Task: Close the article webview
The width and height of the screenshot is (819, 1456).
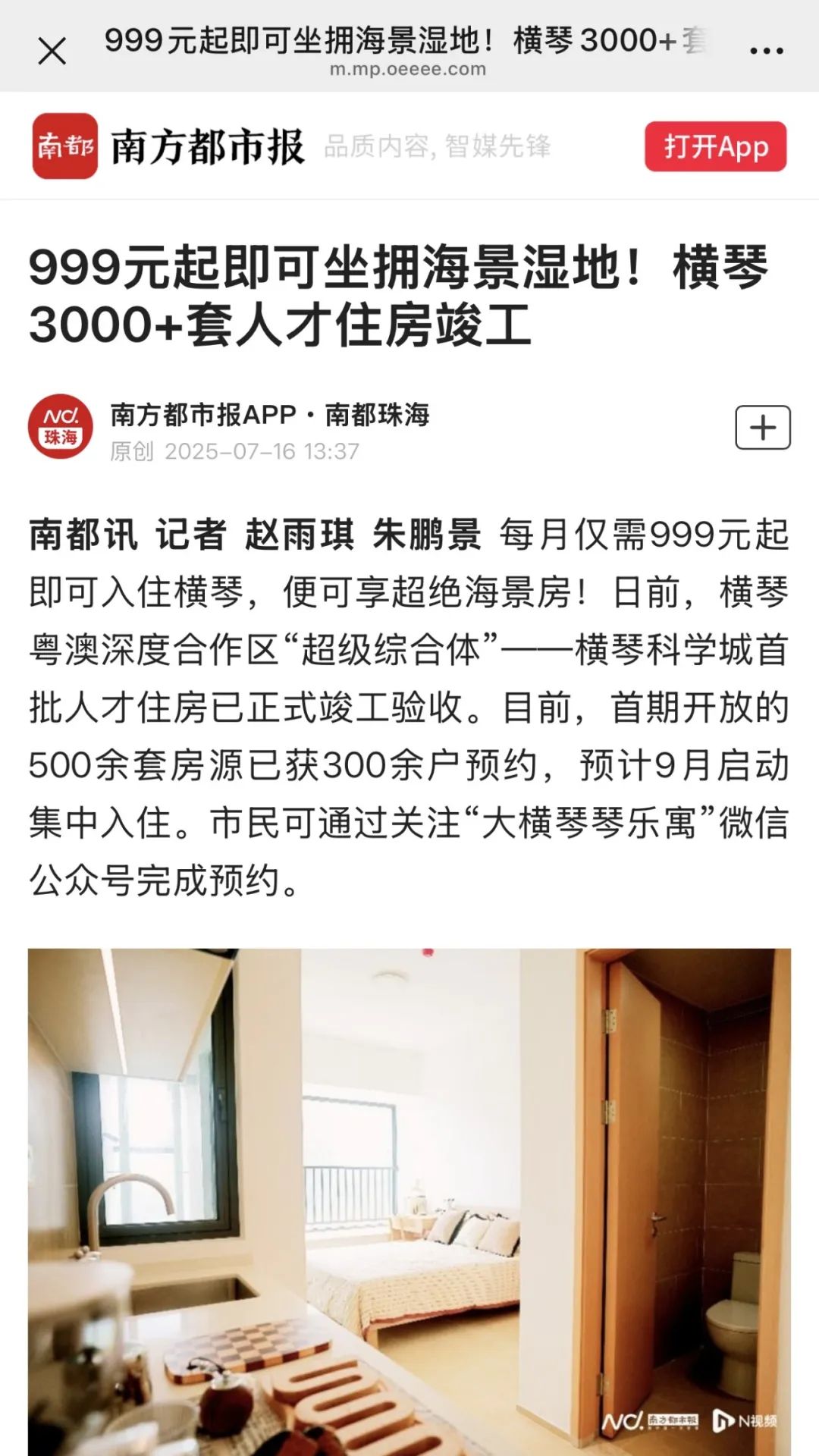Action: [x=52, y=52]
